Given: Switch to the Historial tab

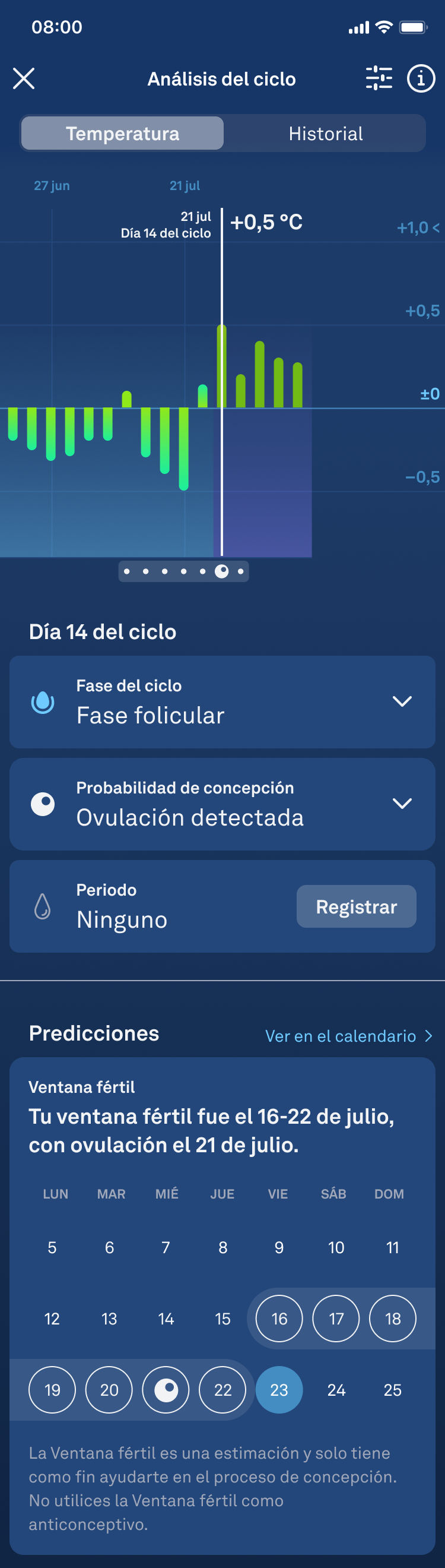Looking at the screenshot, I should (325, 133).
